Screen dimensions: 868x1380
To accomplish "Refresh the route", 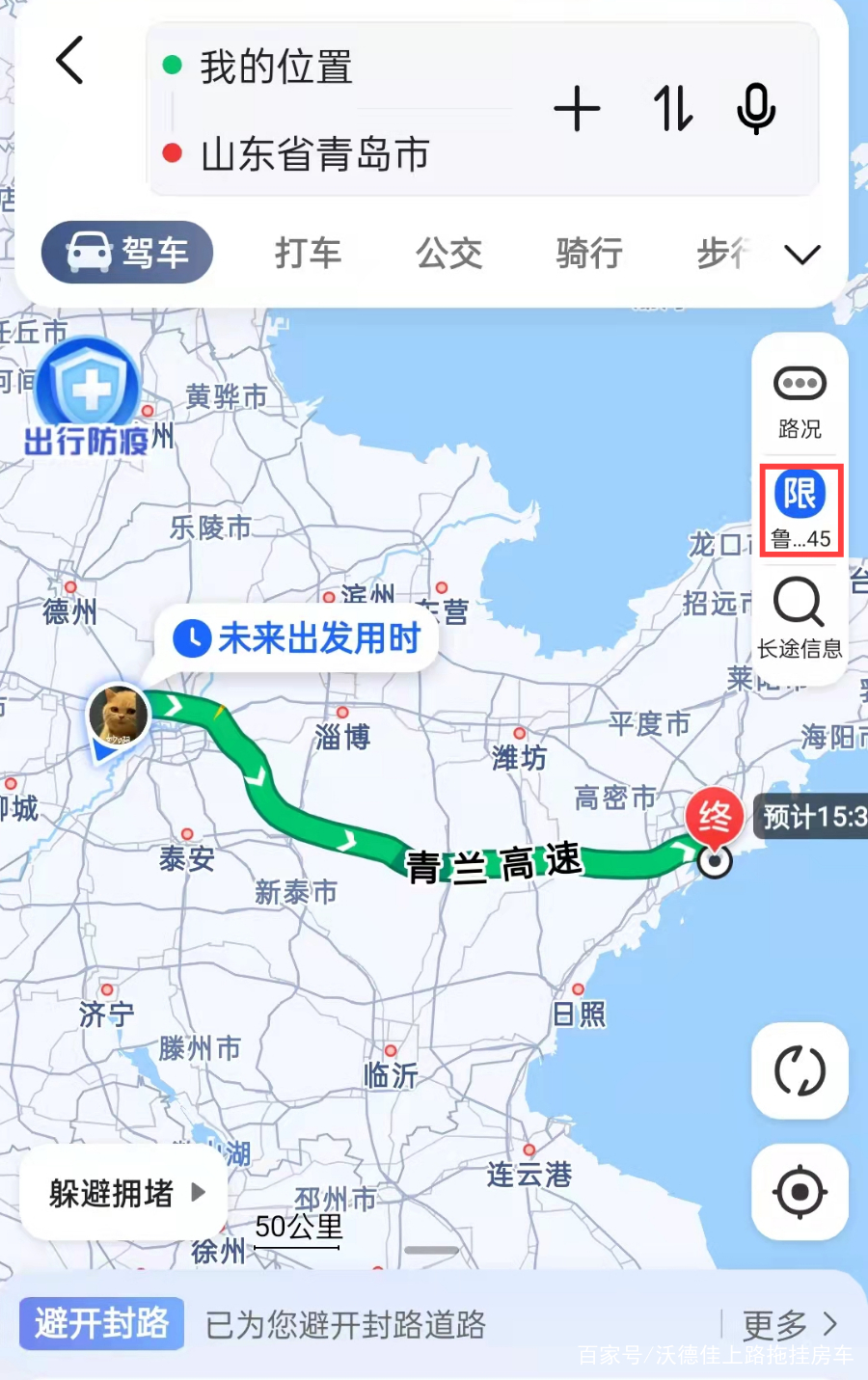I will click(800, 1070).
